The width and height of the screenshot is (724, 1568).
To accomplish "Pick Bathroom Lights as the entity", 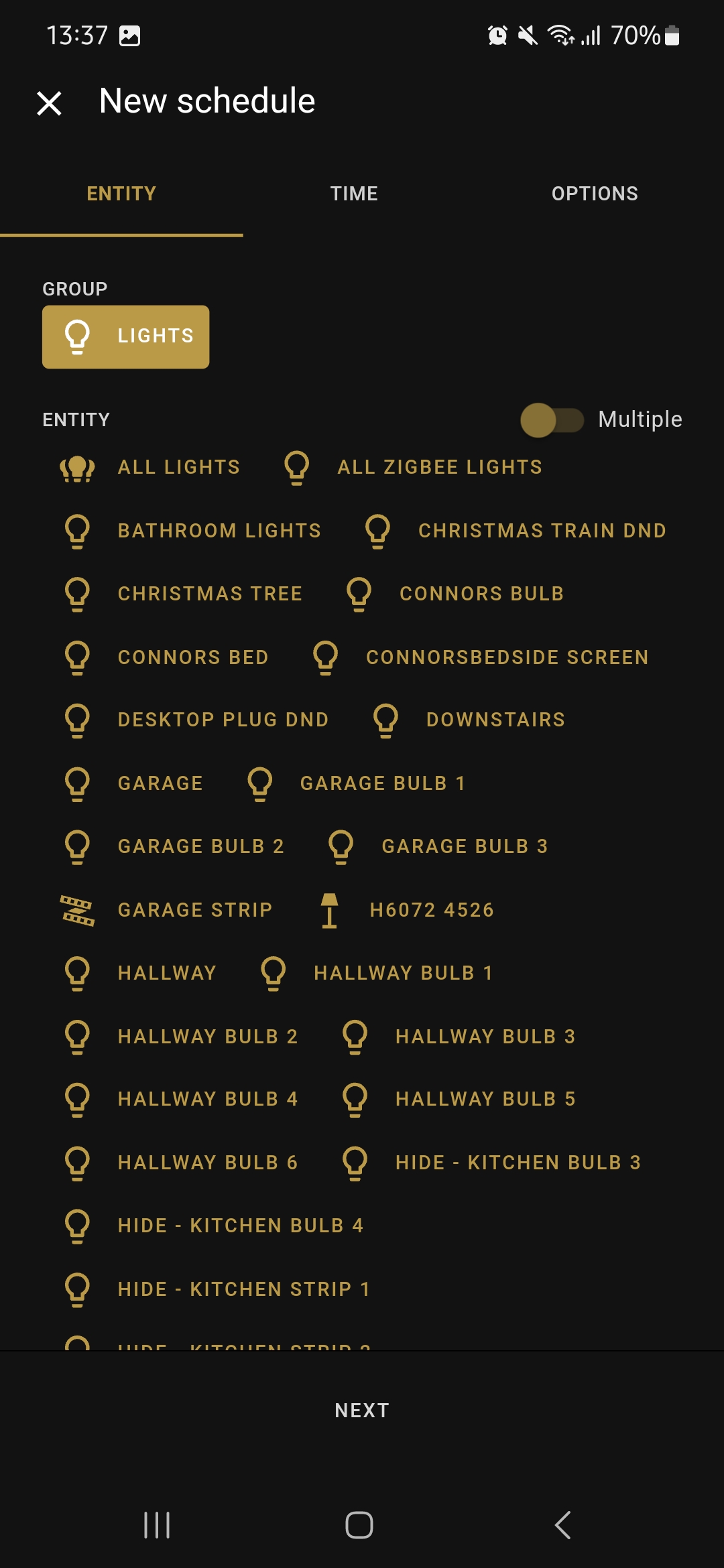I will pos(192,531).
